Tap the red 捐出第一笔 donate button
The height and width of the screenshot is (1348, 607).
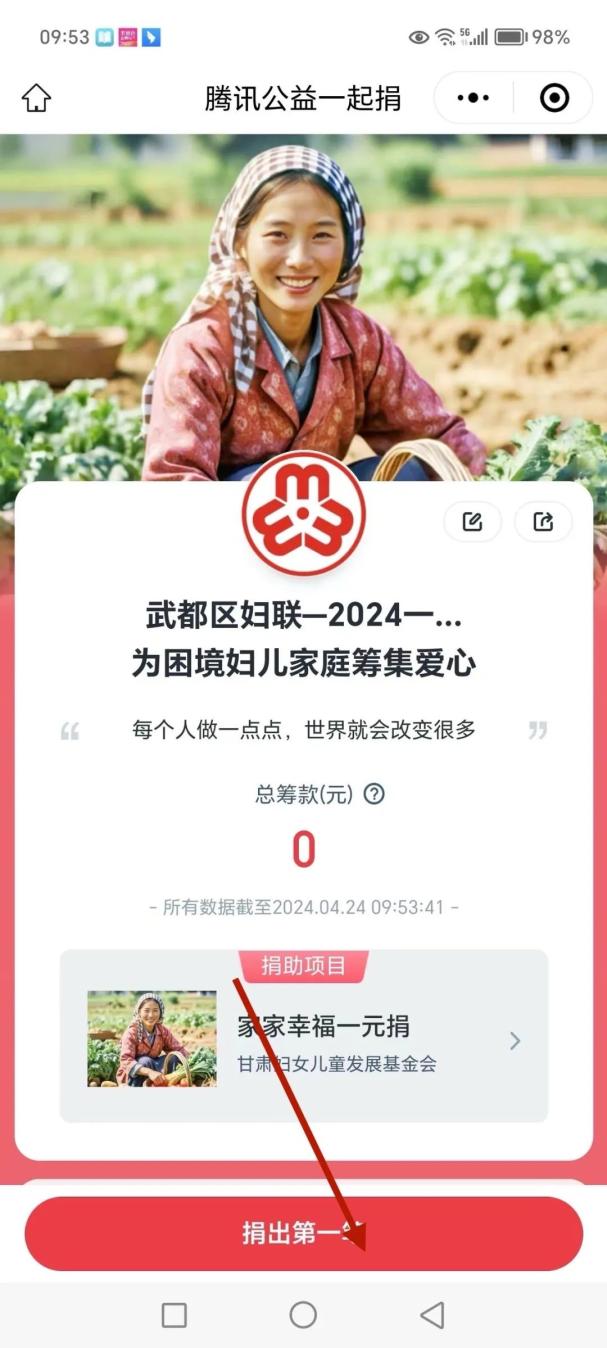tap(304, 1234)
